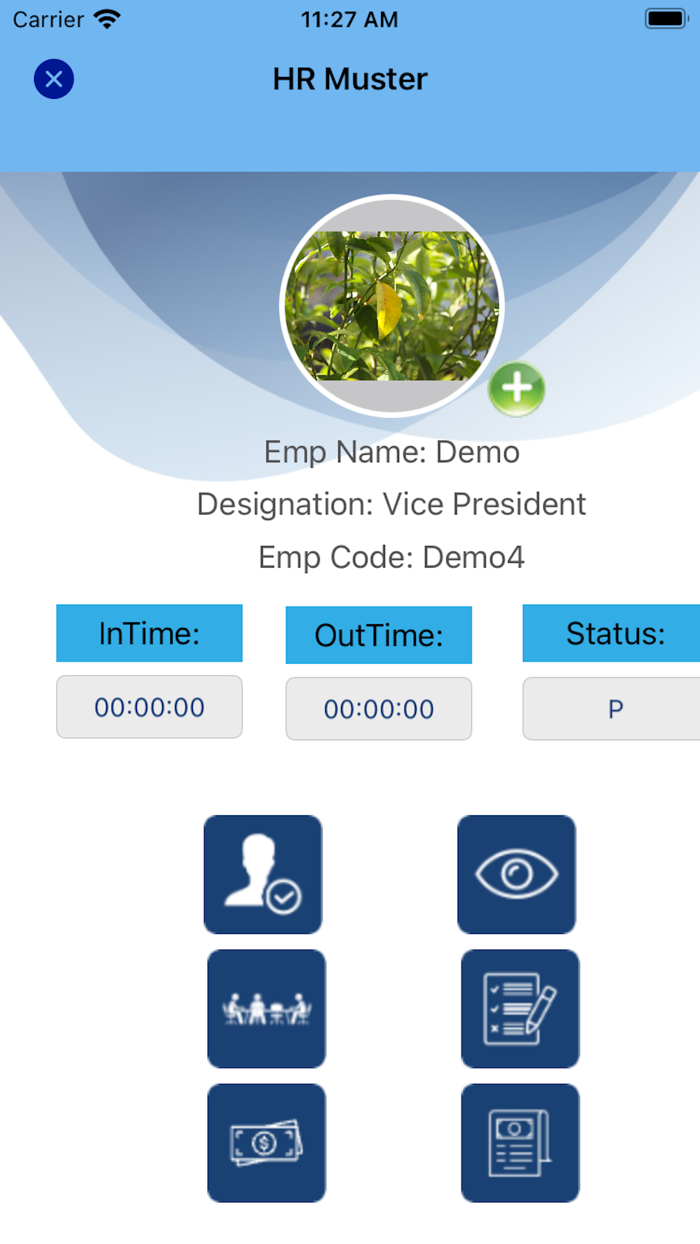Open the cash money tile
700x1244 pixels.
(x=266, y=1143)
